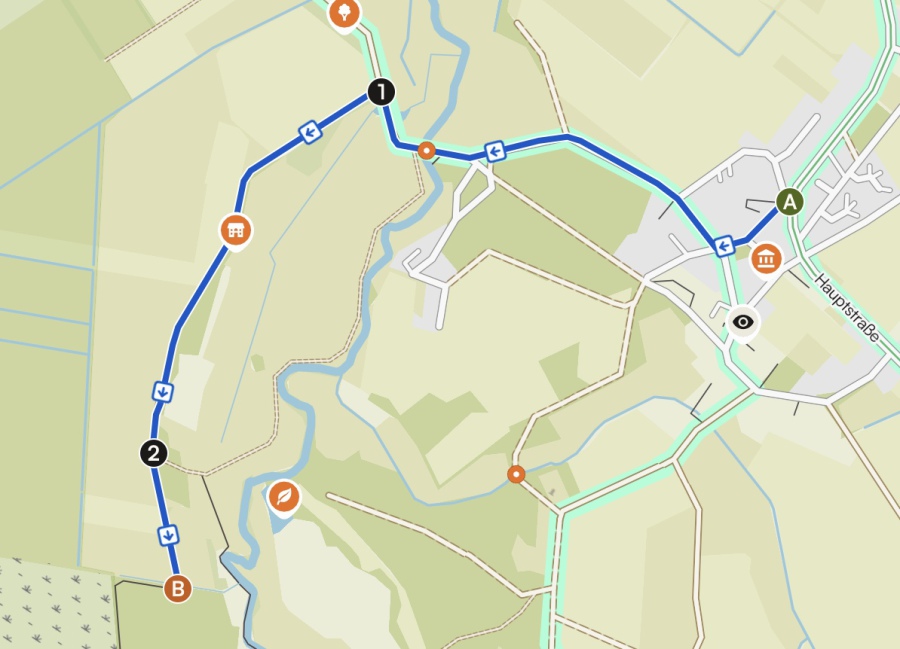Tap waypoint marker 1
The width and height of the screenshot is (900, 649).
click(380, 93)
